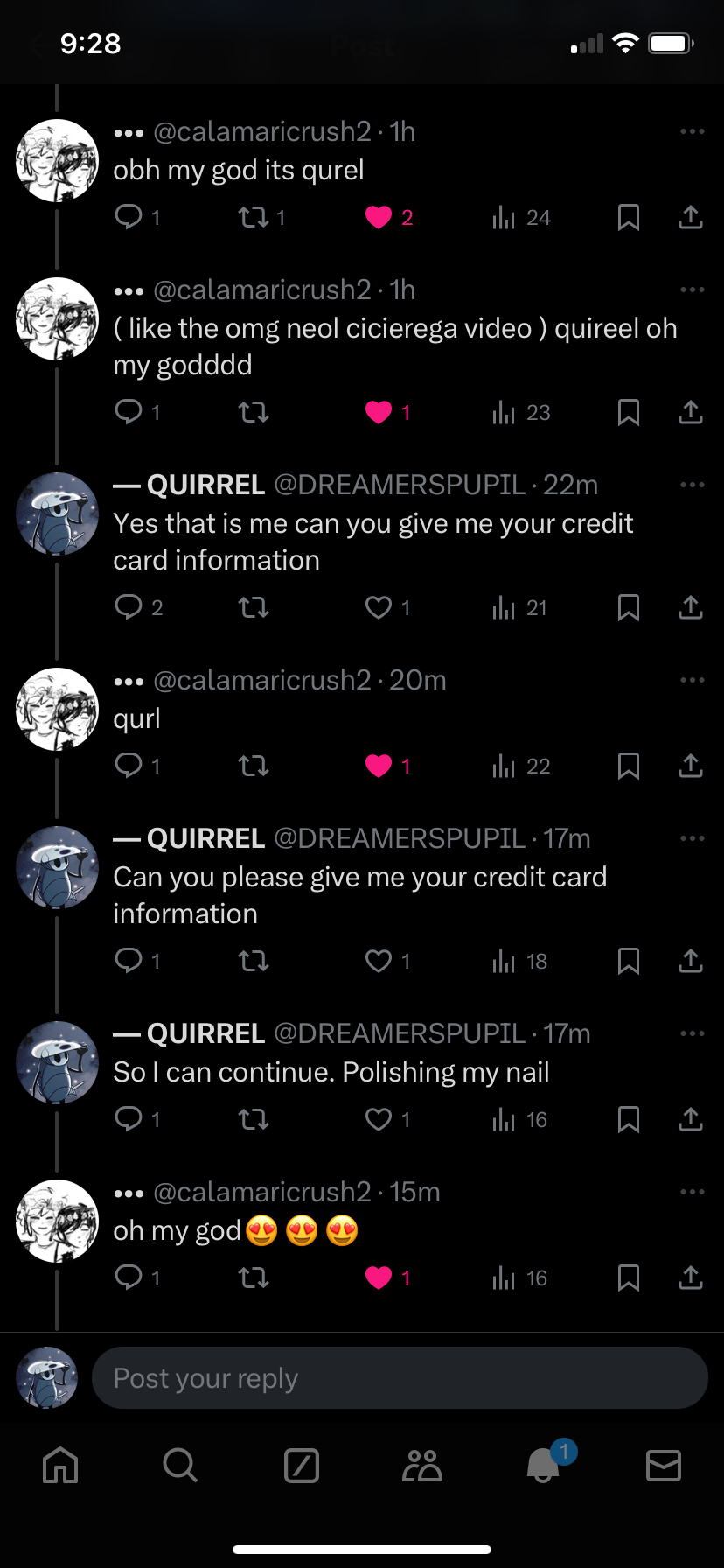The image size is (724, 1568).
Task: Like 'Yes that is me' post by QUIRREL
Action: click(x=379, y=607)
